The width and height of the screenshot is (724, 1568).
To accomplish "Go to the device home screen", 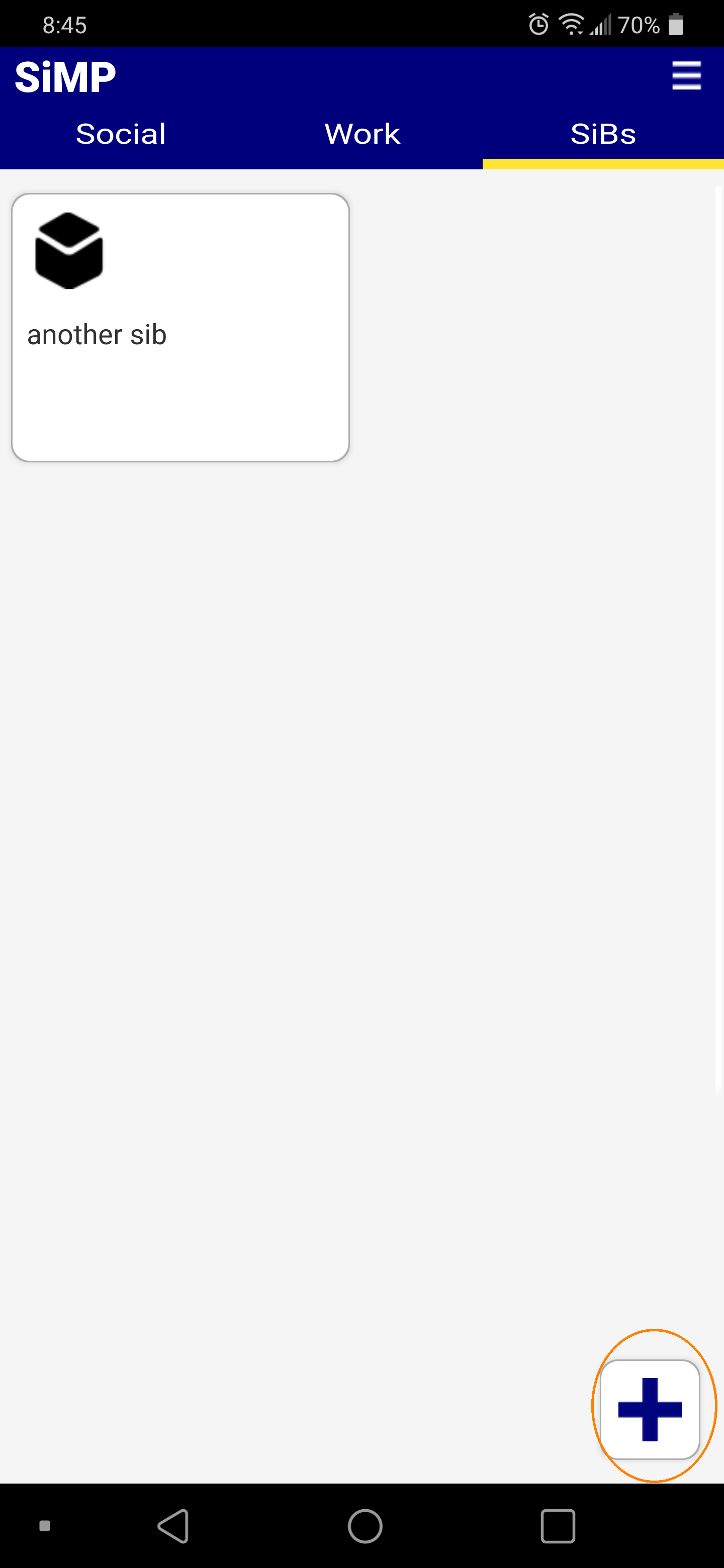I will (x=365, y=1526).
